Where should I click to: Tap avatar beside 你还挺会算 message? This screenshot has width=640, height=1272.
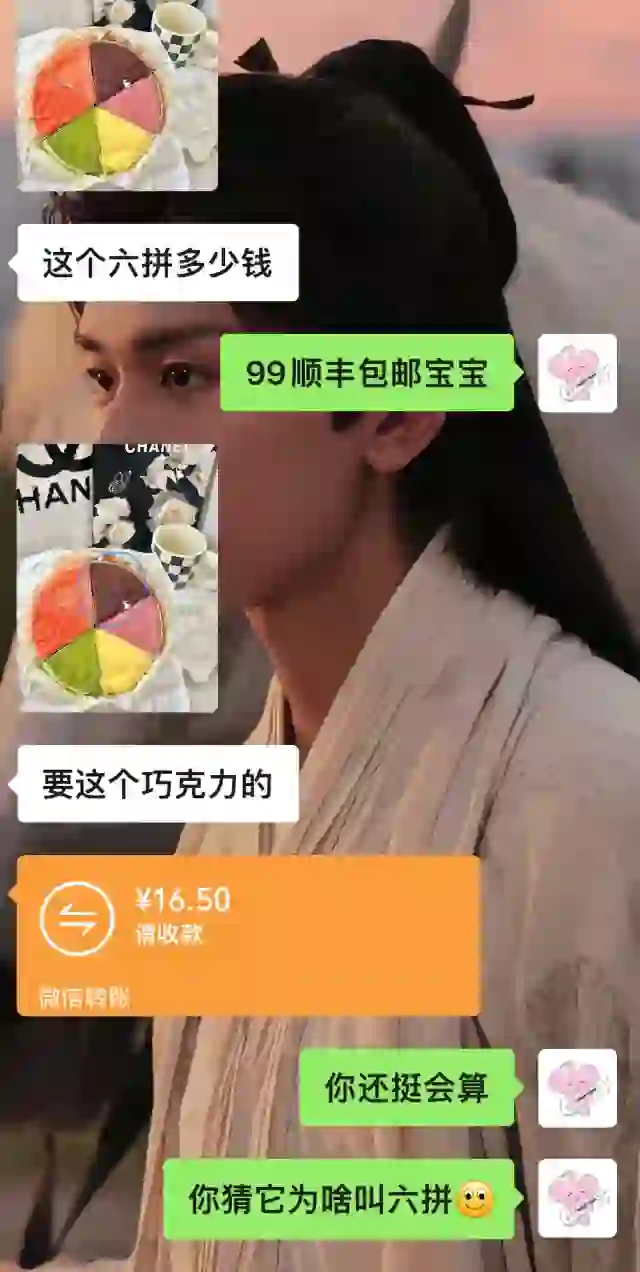(577, 1088)
